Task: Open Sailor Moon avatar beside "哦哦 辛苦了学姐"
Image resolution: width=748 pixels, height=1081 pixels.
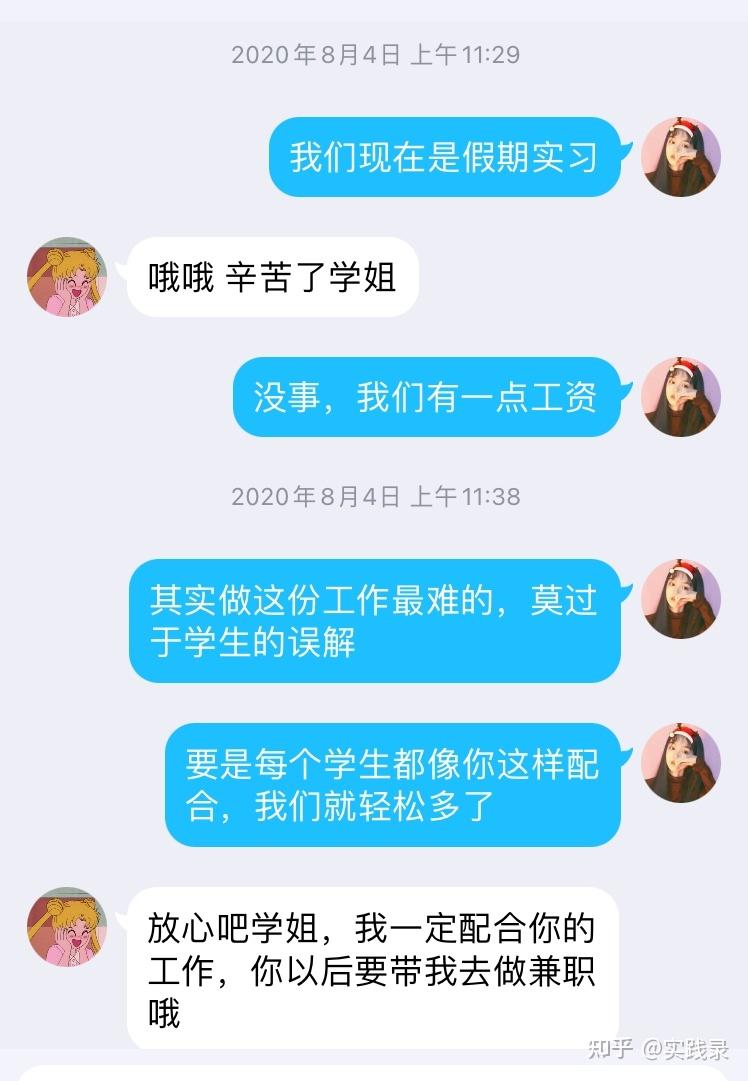Action: (x=67, y=277)
